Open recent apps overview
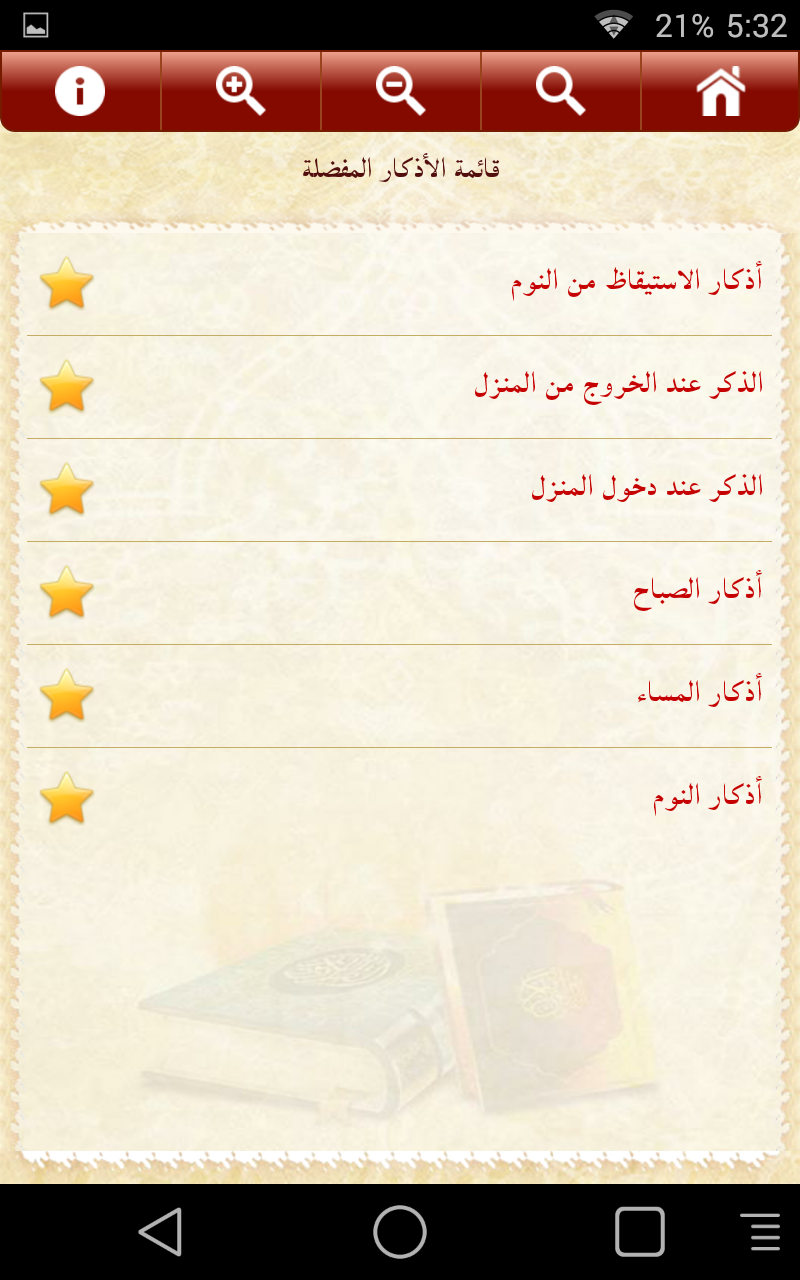The width and height of the screenshot is (800, 1280). click(640, 1231)
